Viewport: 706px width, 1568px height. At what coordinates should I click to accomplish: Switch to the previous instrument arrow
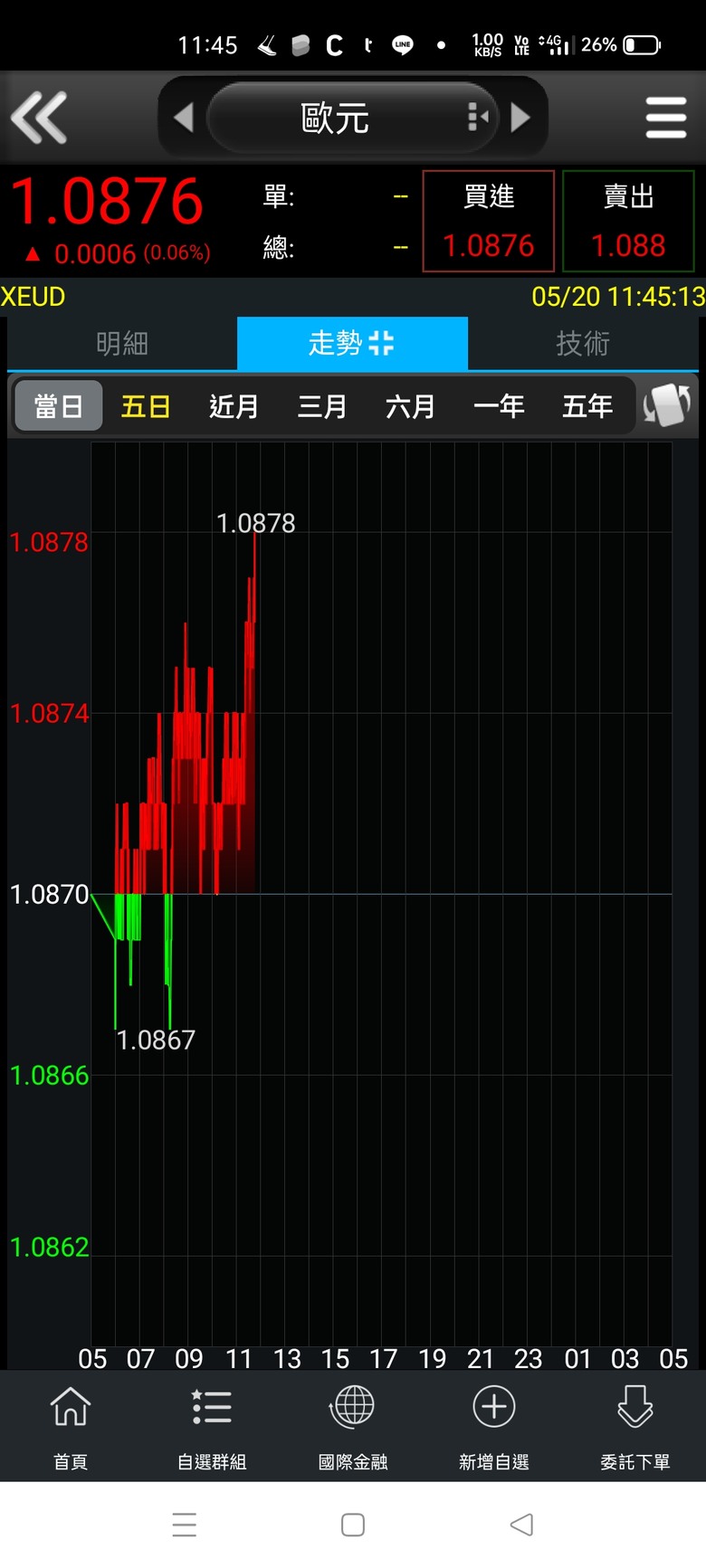click(x=184, y=118)
